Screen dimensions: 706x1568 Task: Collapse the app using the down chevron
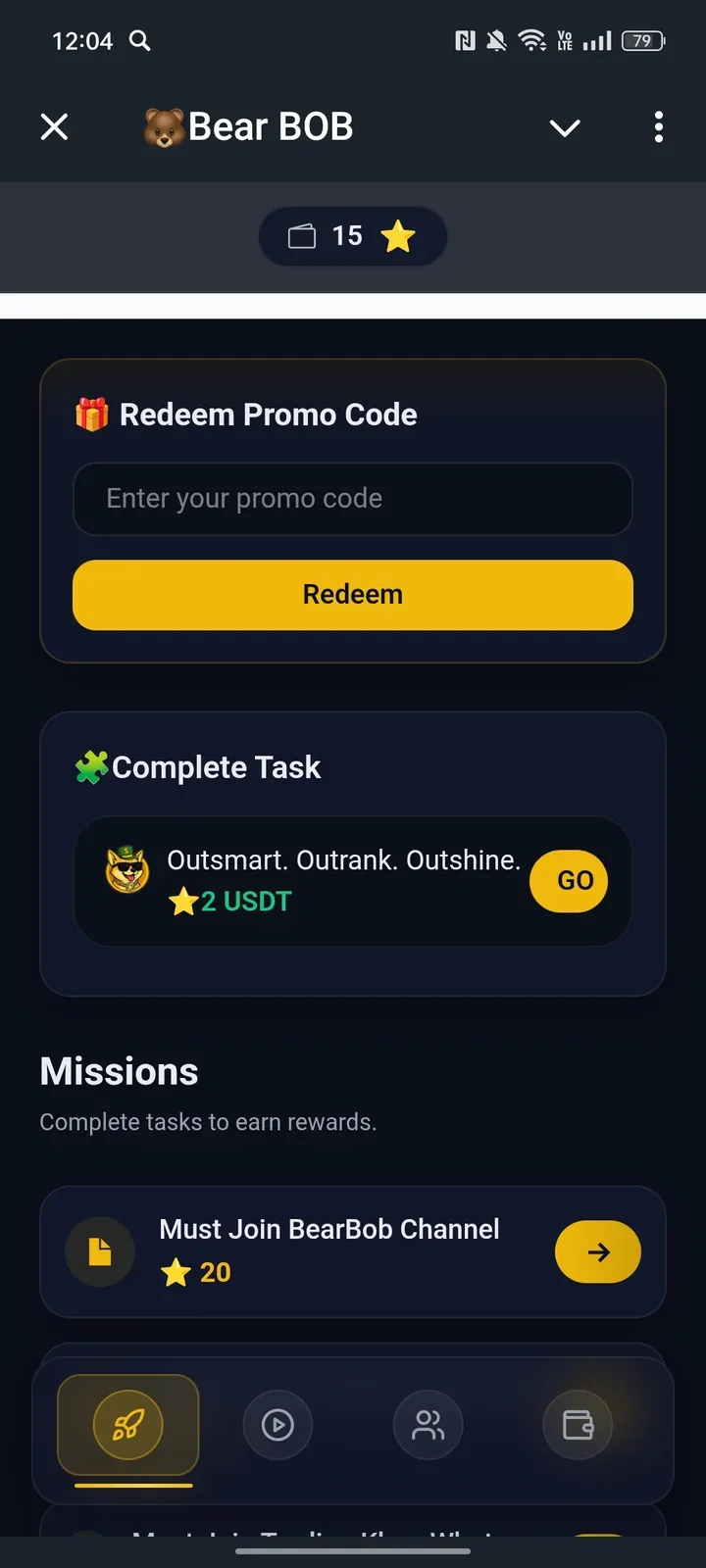coord(565,127)
